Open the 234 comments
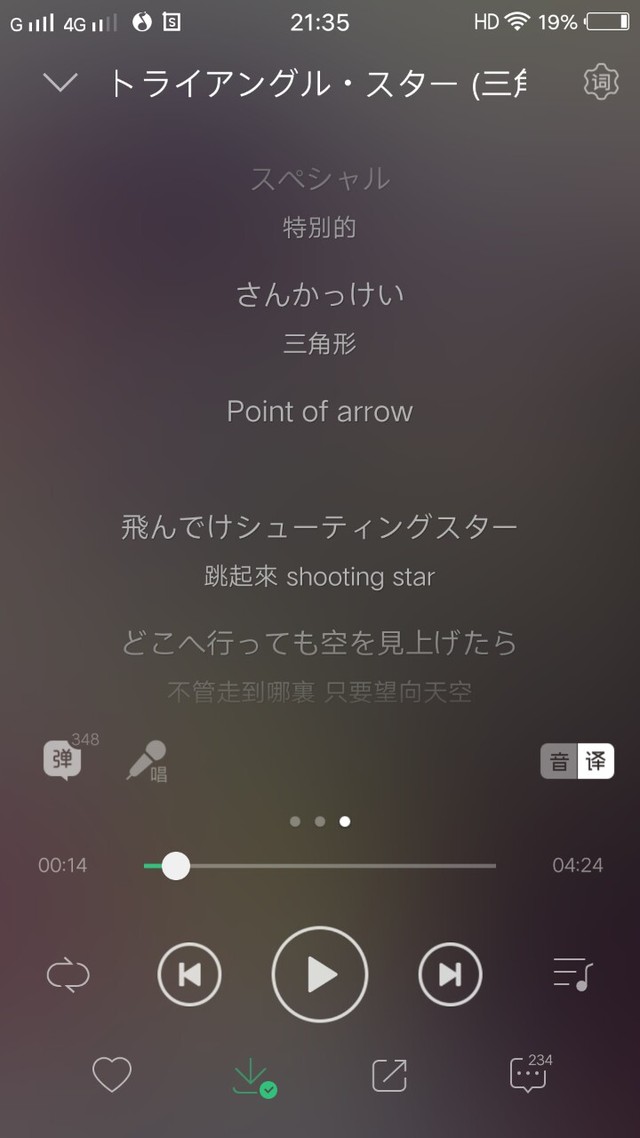 coord(532,1073)
